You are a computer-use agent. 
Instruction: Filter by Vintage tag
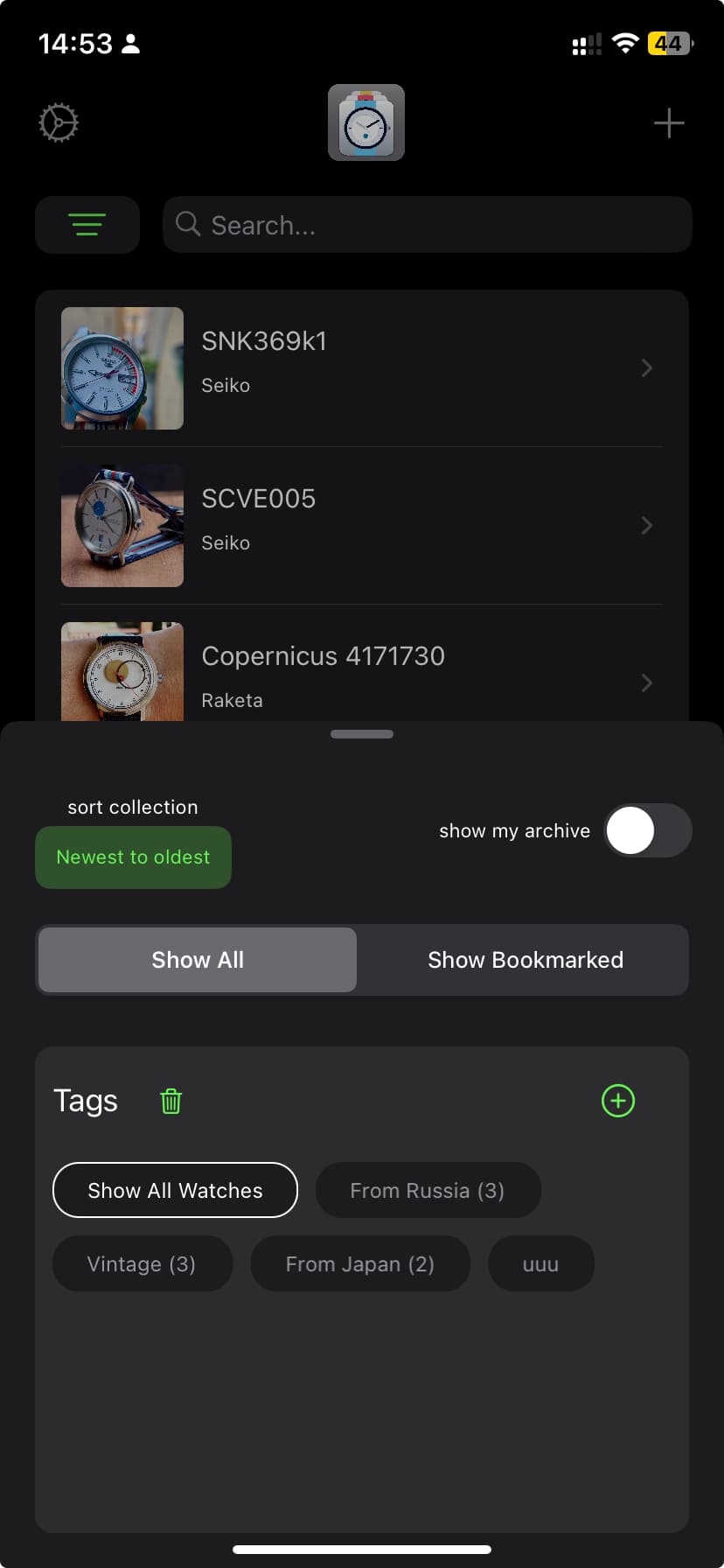pyautogui.click(x=142, y=1263)
